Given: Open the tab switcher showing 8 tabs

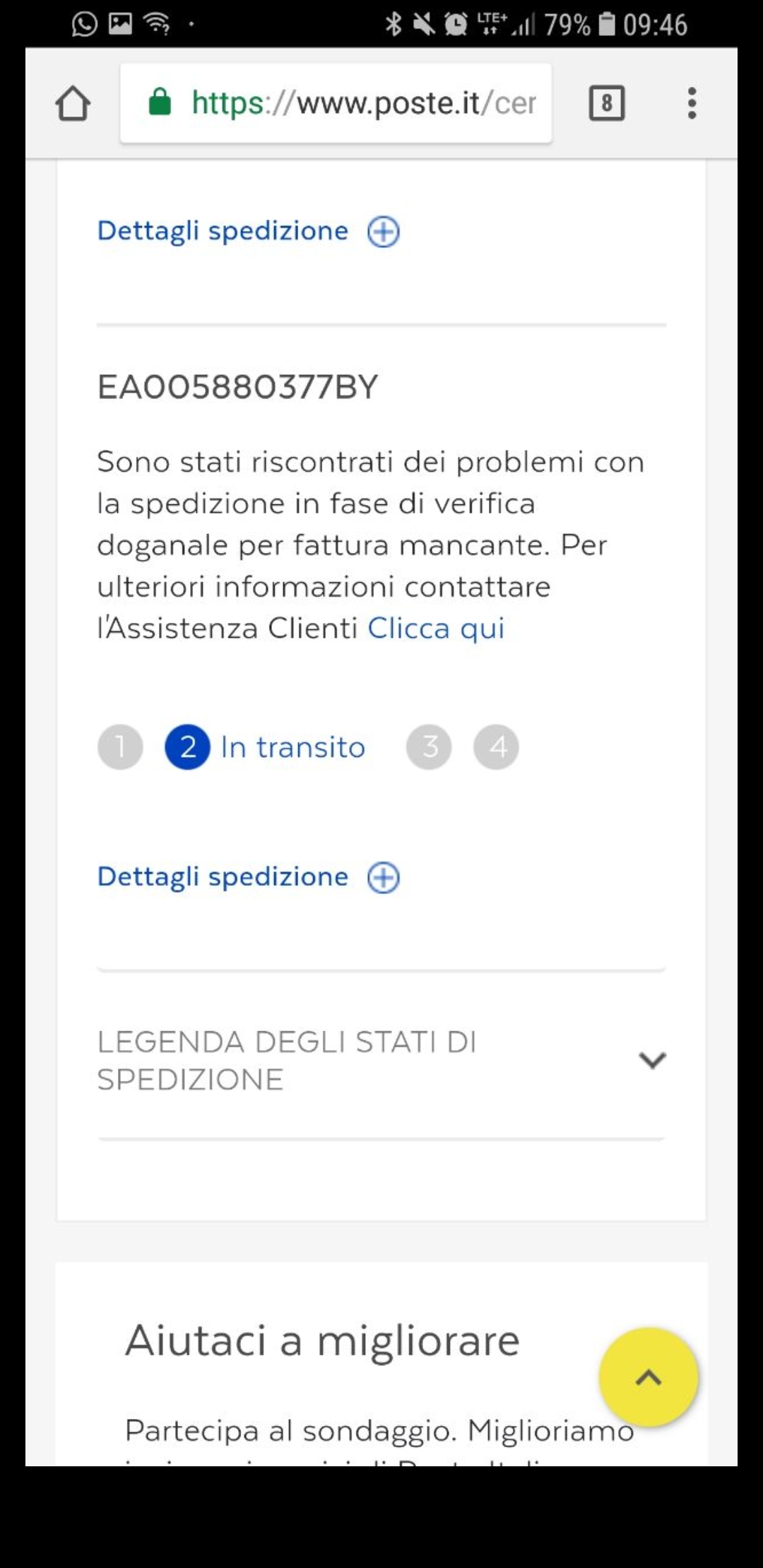Looking at the screenshot, I should [x=606, y=104].
